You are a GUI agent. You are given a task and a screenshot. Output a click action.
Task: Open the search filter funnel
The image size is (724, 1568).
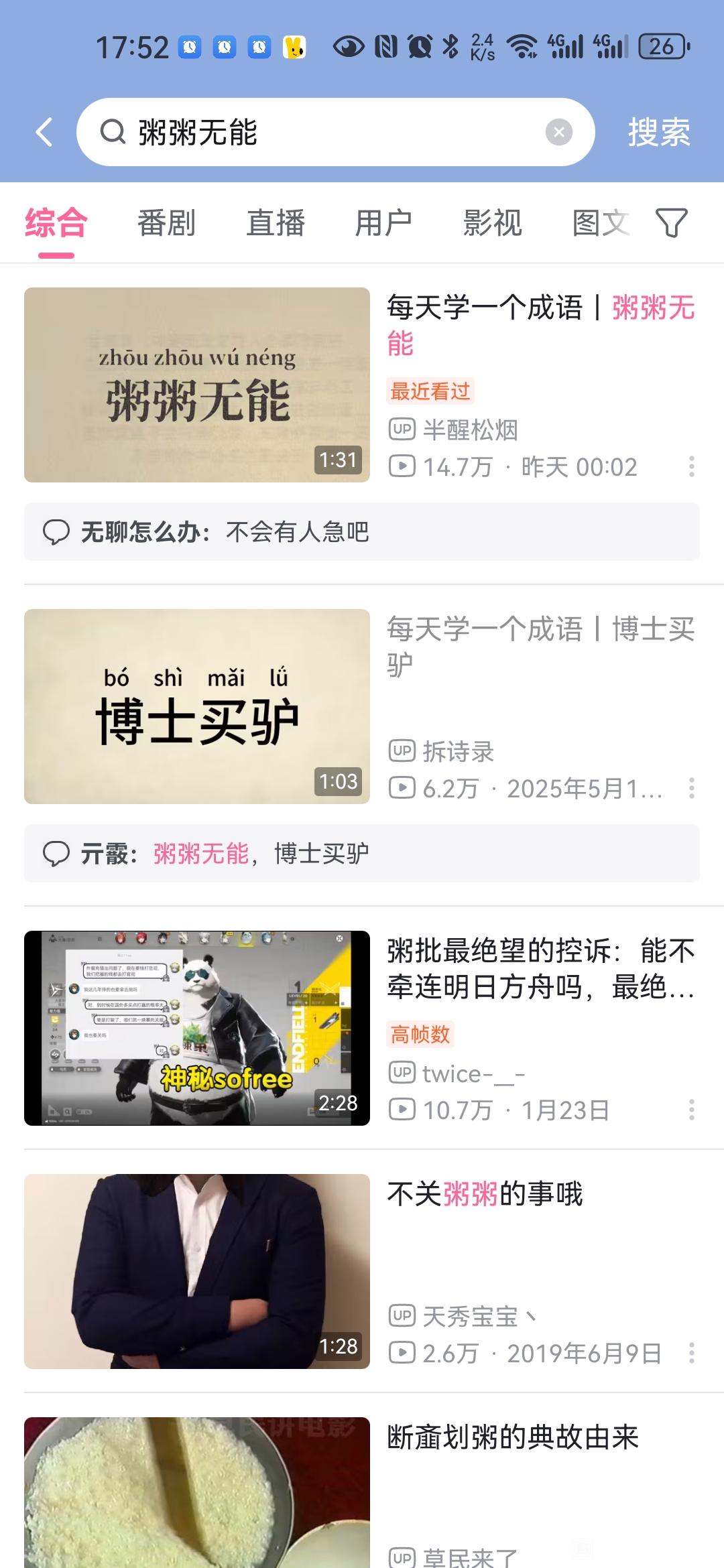click(x=671, y=223)
